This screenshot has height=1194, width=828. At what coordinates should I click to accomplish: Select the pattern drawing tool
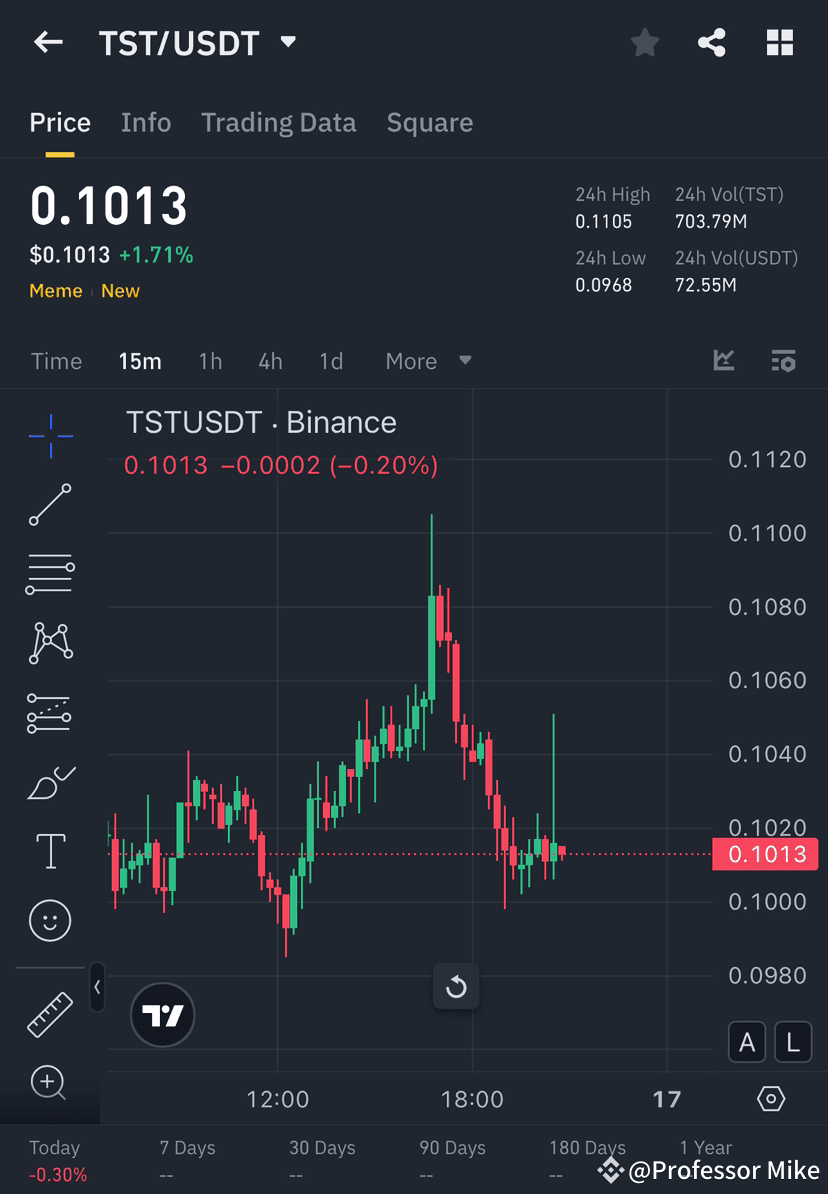(x=50, y=642)
